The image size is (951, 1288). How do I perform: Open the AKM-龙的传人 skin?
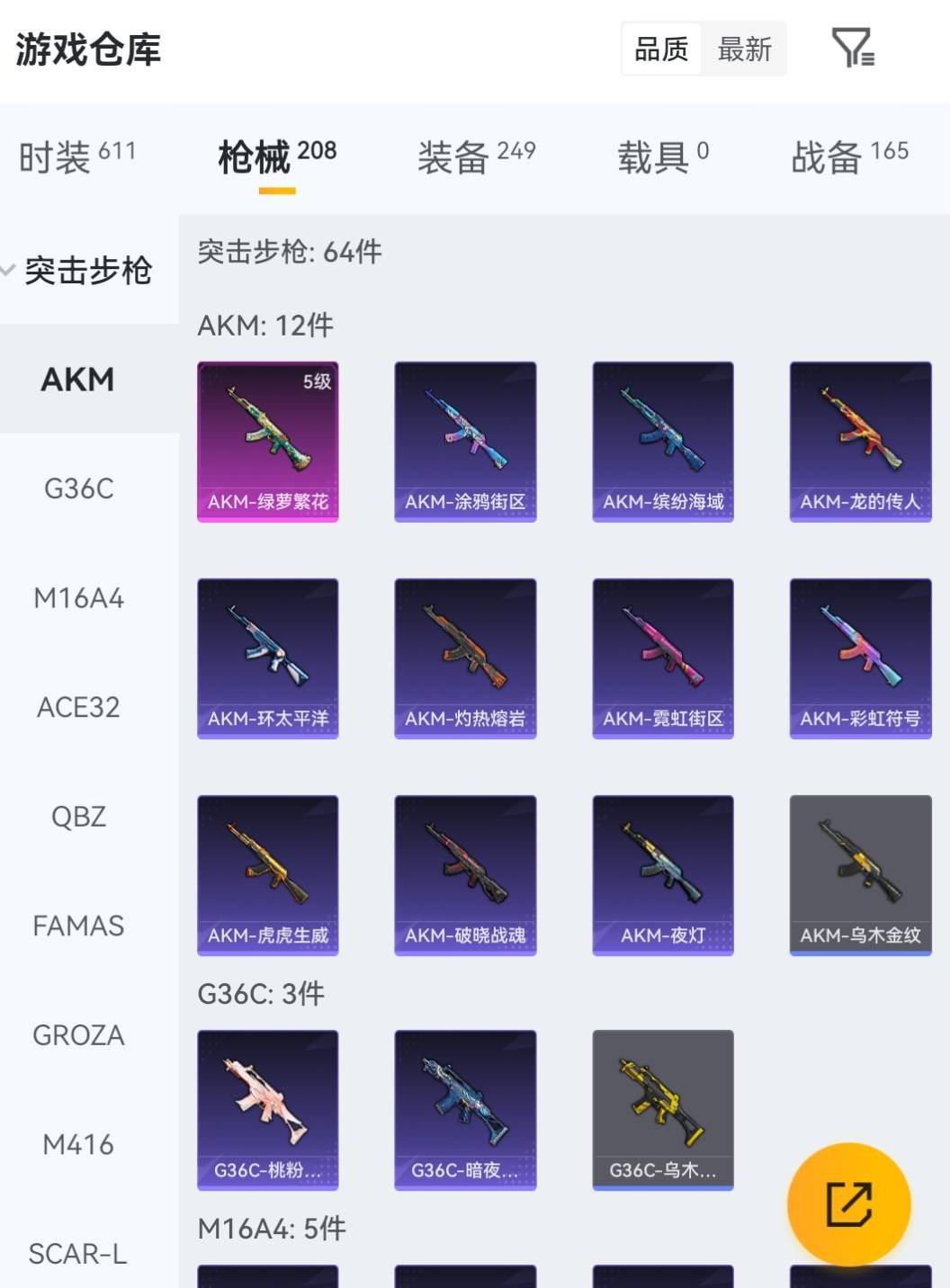coord(860,442)
